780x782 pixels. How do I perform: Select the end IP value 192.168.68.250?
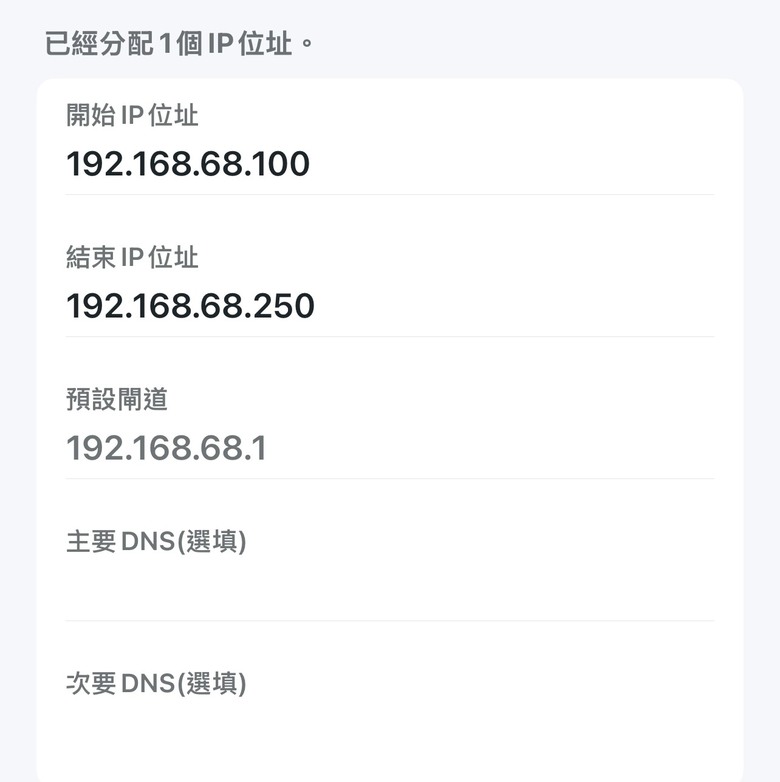(191, 305)
